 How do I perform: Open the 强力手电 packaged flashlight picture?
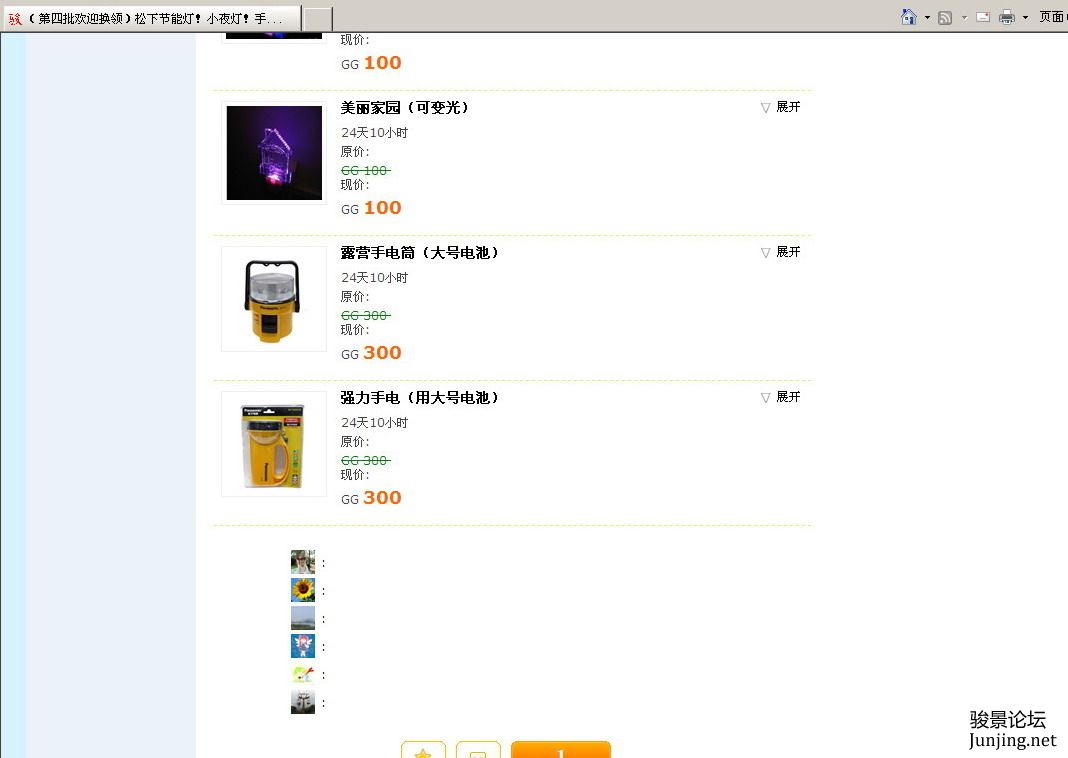tap(274, 444)
